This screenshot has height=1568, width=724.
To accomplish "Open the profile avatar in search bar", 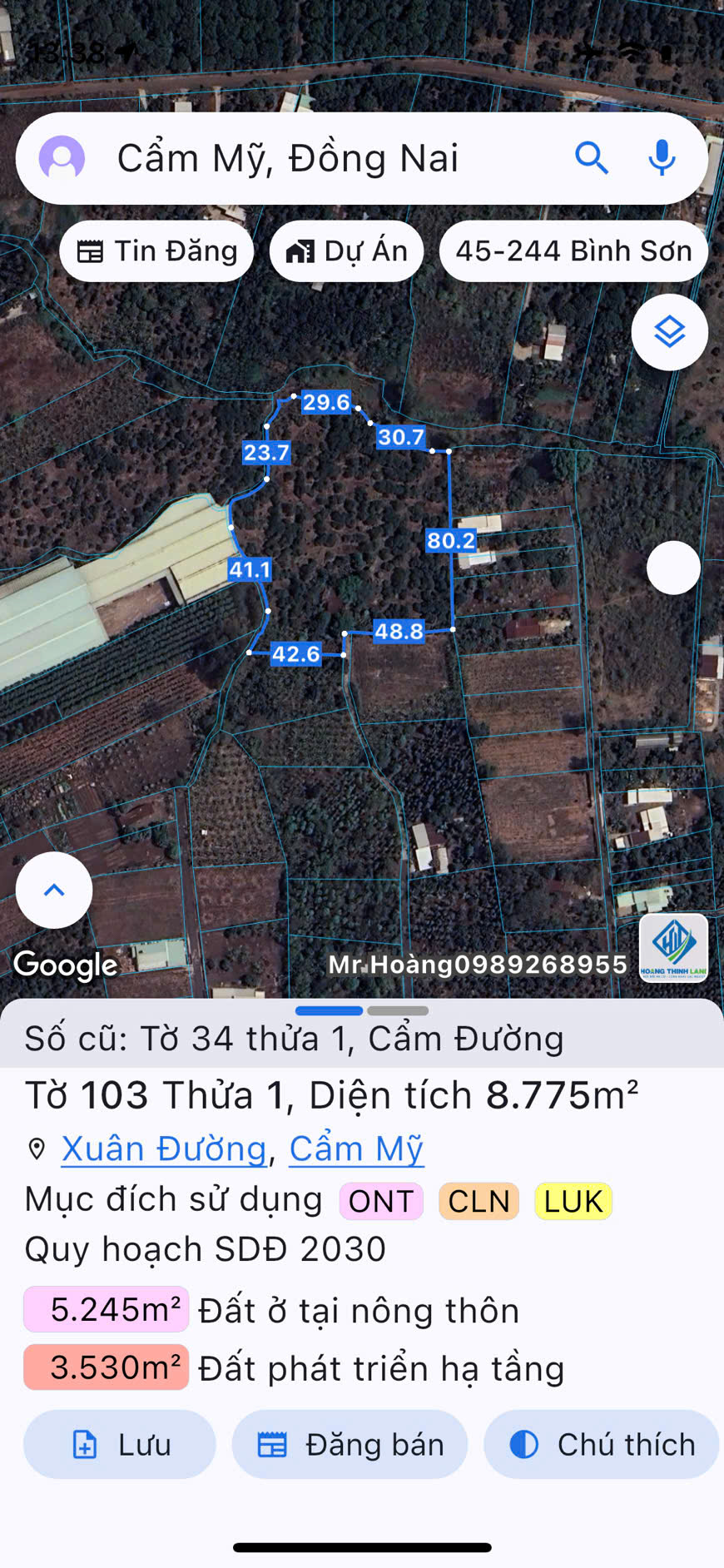I will [x=62, y=158].
